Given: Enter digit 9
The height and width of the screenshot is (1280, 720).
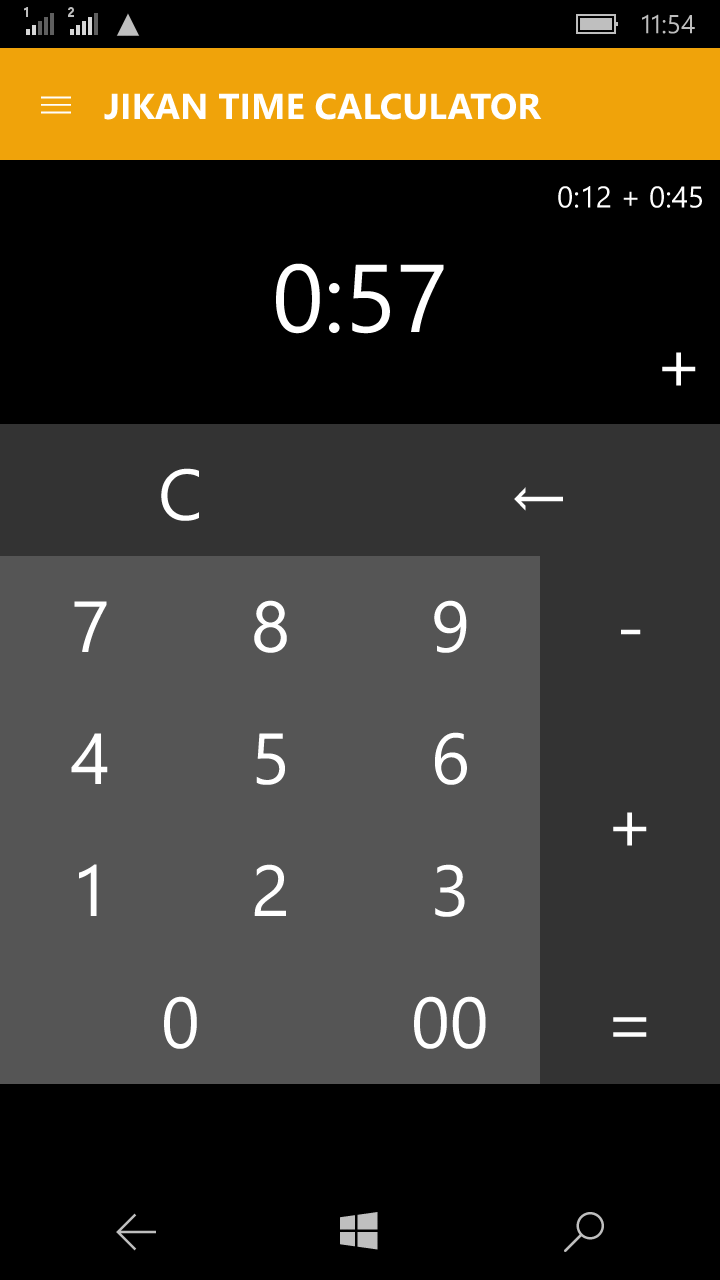Looking at the screenshot, I should click(x=450, y=628).
